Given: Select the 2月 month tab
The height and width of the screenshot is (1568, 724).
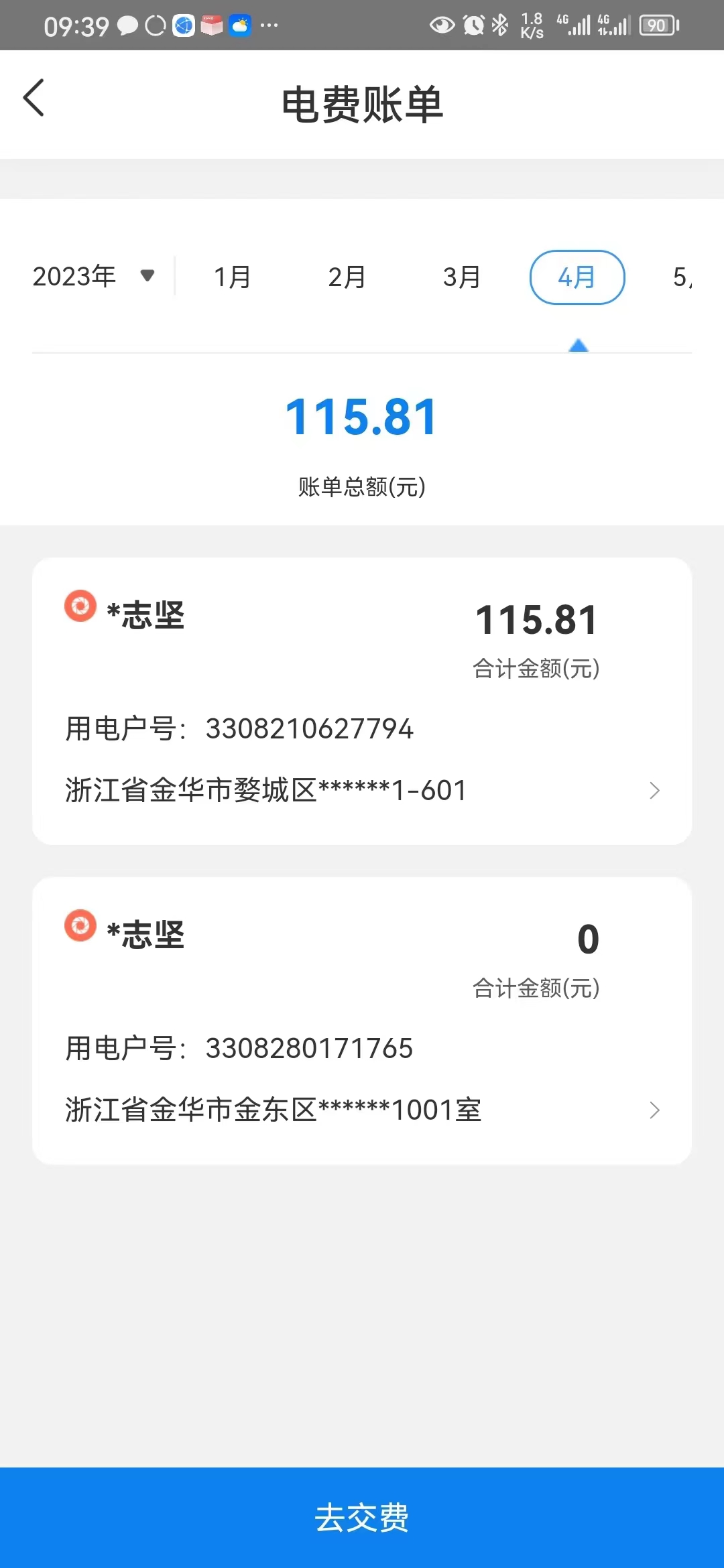Looking at the screenshot, I should 347,277.
